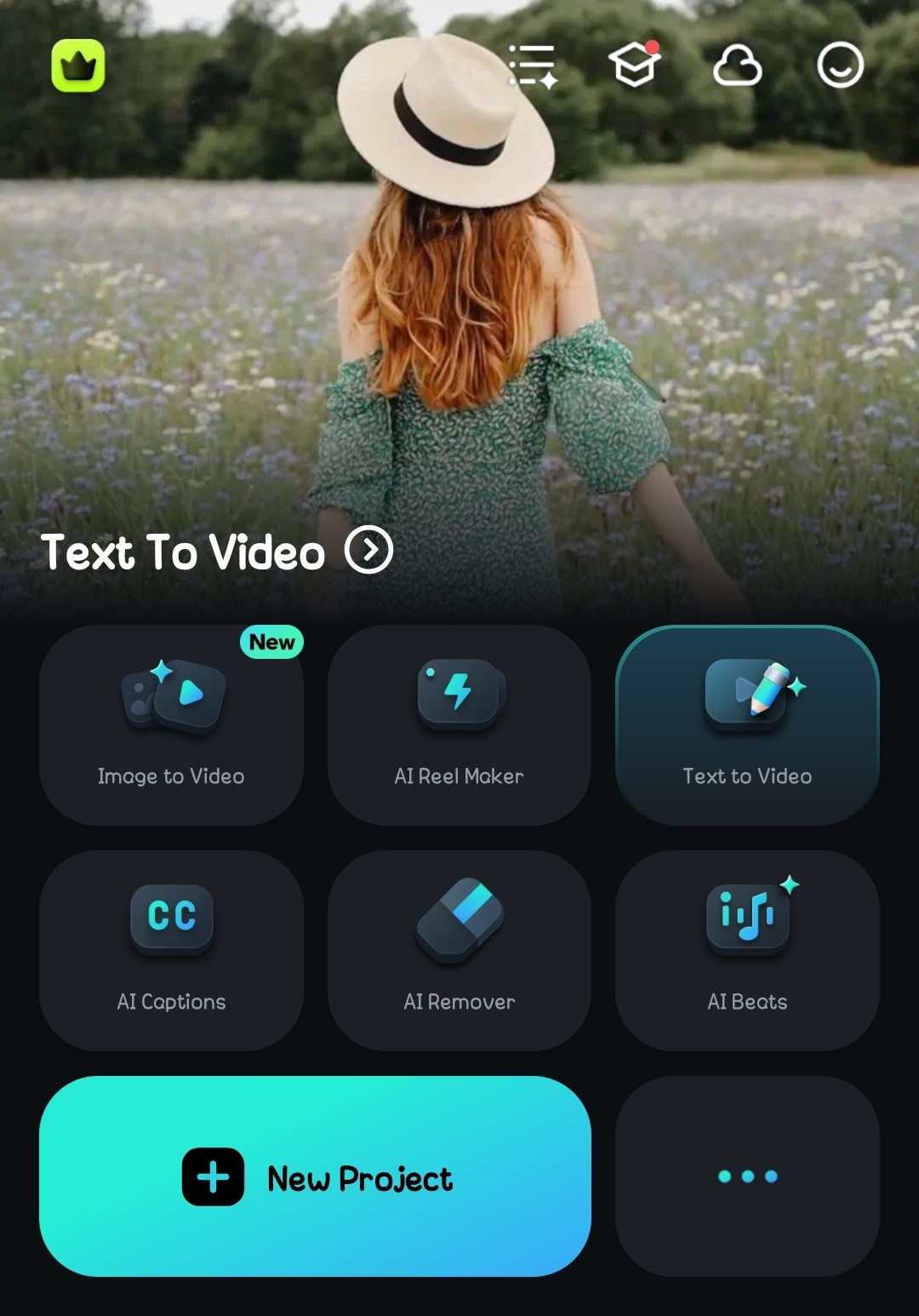919x1316 pixels.
Task: Open the premium crown icon
Action: tap(78, 66)
